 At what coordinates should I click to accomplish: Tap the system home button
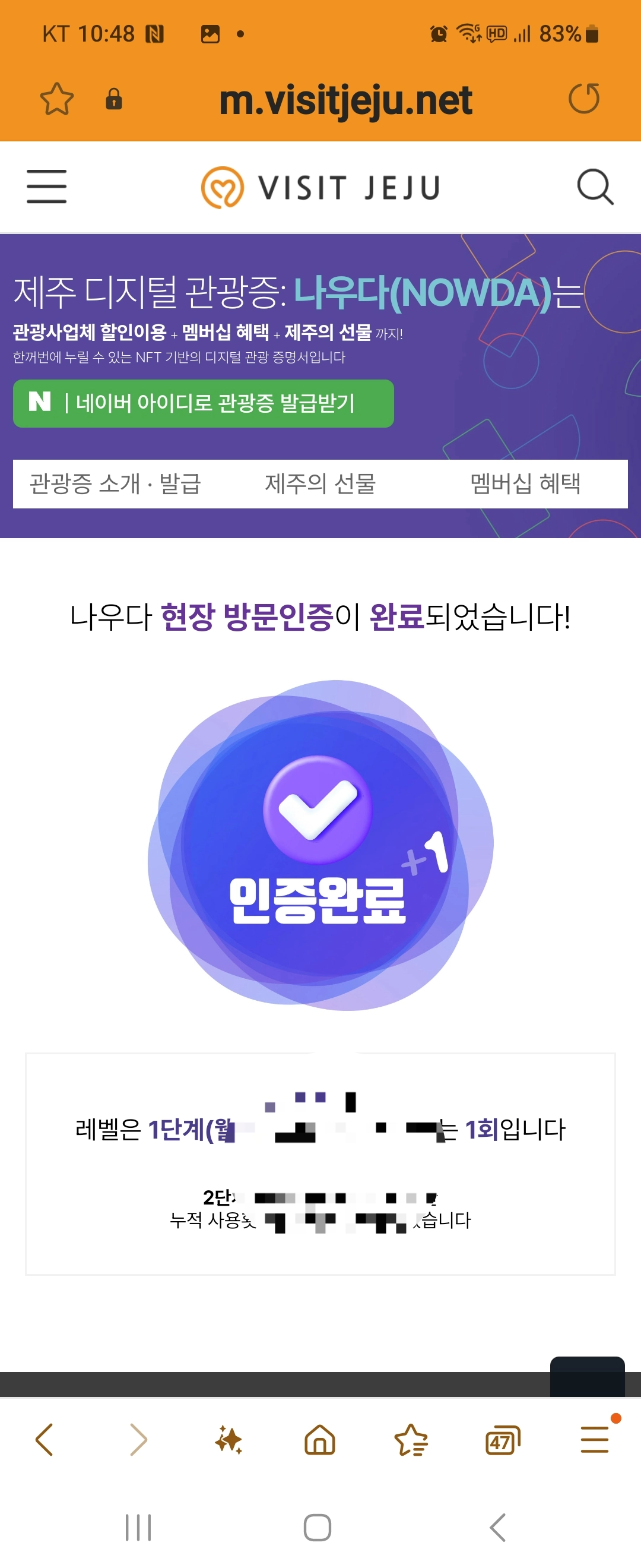(x=318, y=1527)
